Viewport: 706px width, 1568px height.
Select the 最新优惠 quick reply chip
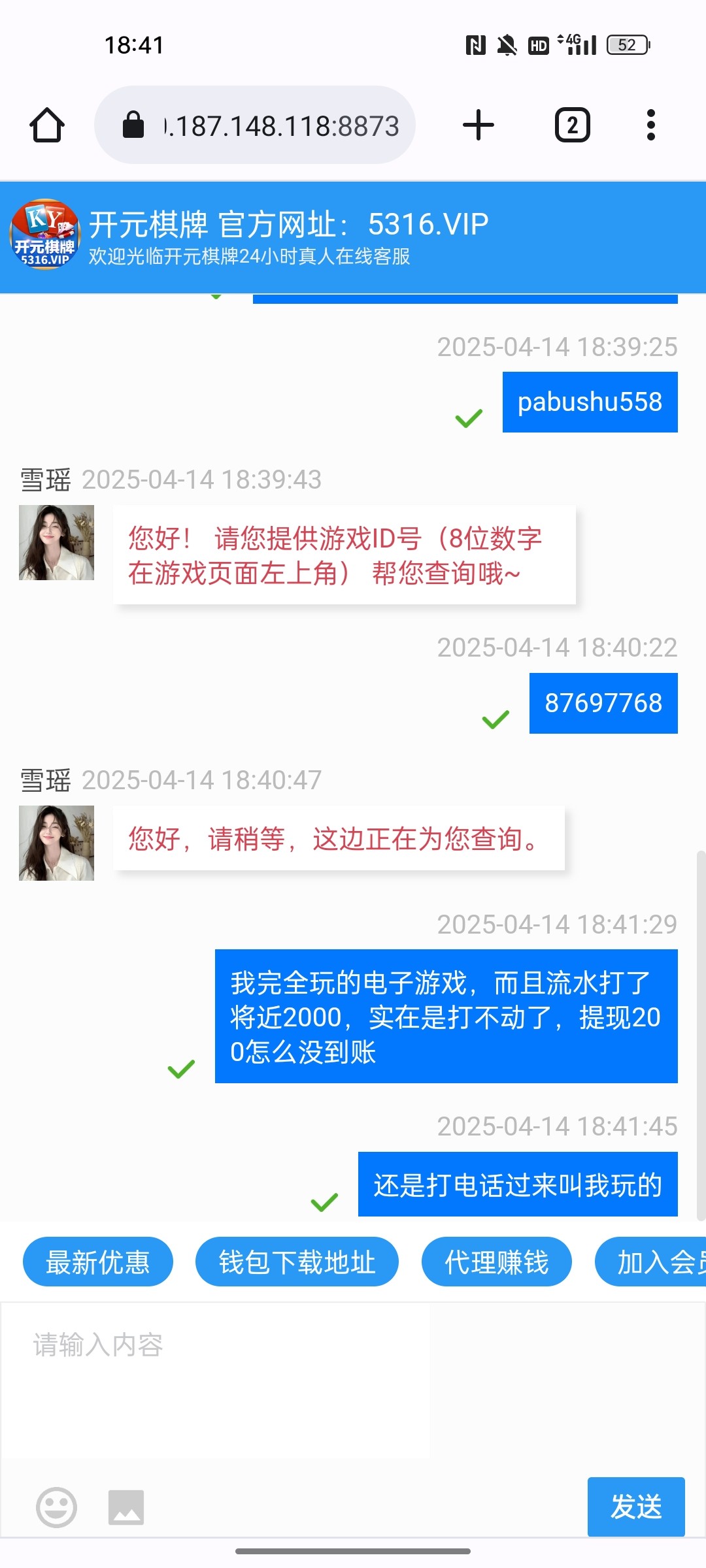click(98, 1262)
